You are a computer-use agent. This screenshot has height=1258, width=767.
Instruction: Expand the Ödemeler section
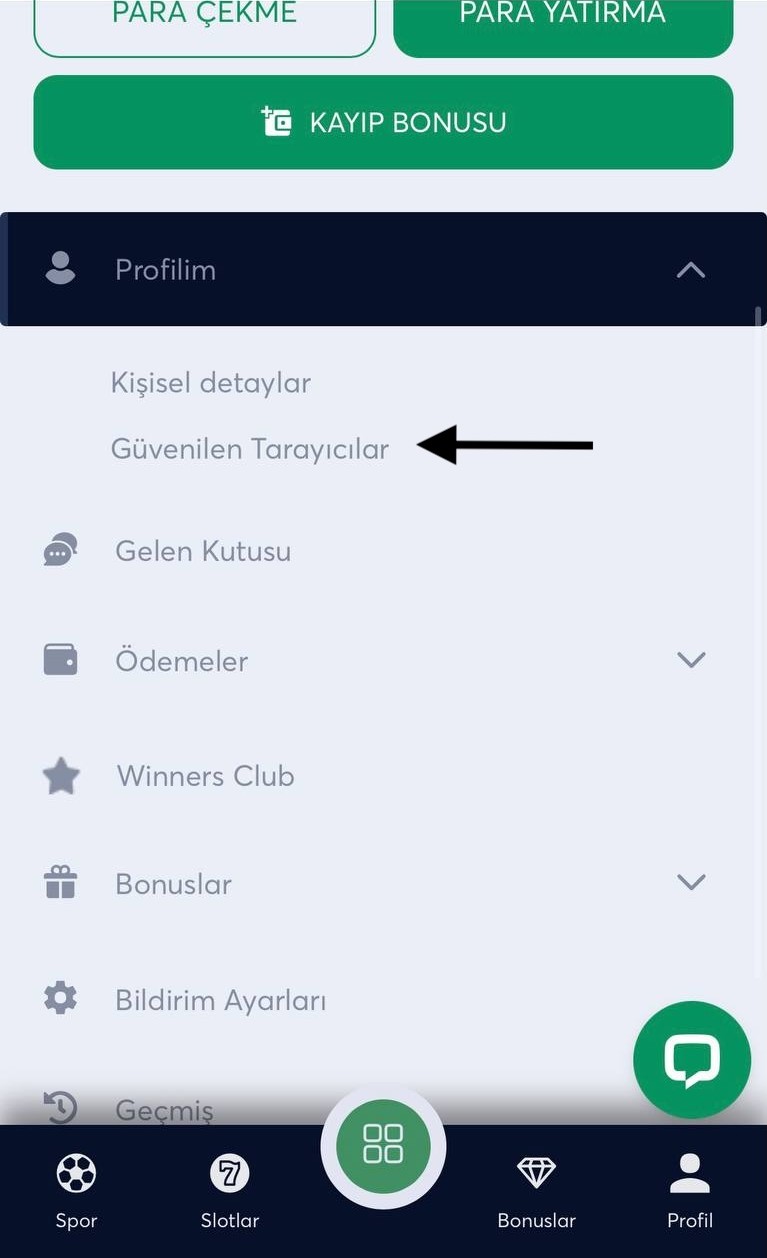pos(383,661)
